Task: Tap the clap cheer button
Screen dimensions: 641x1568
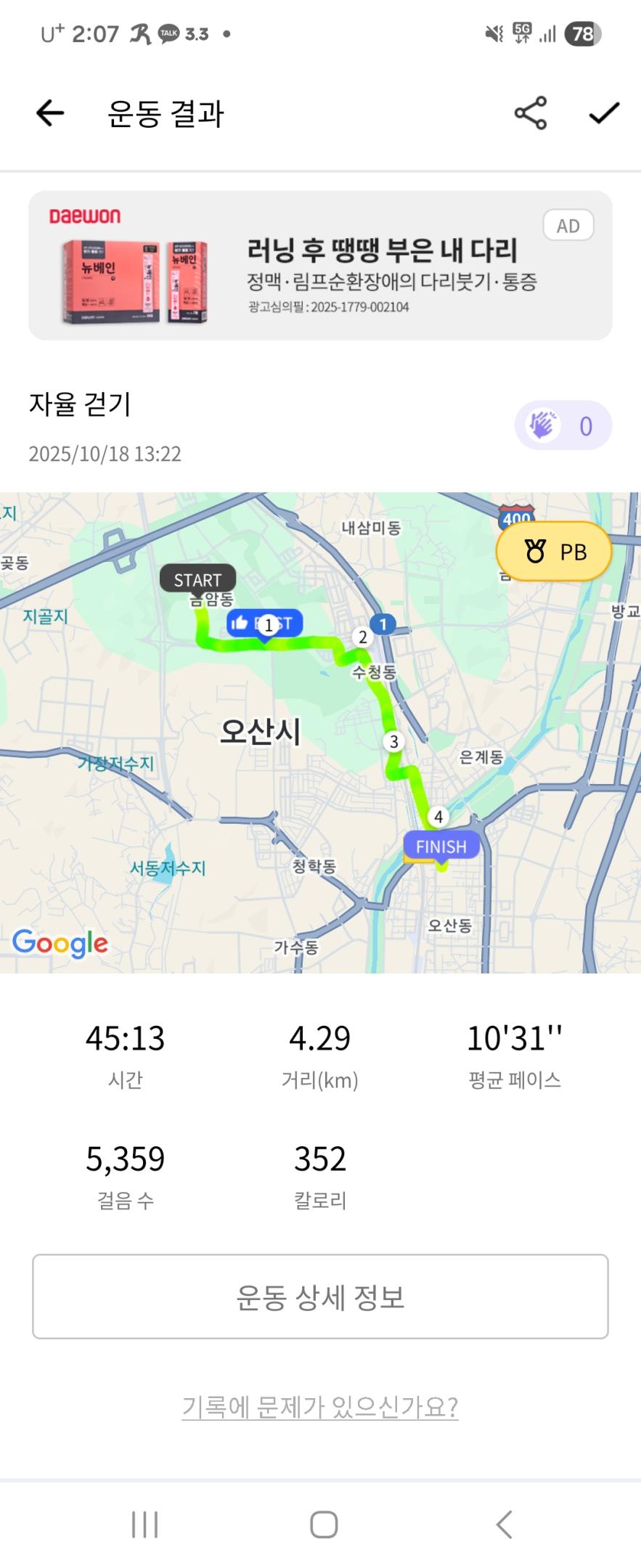Action: click(x=563, y=425)
